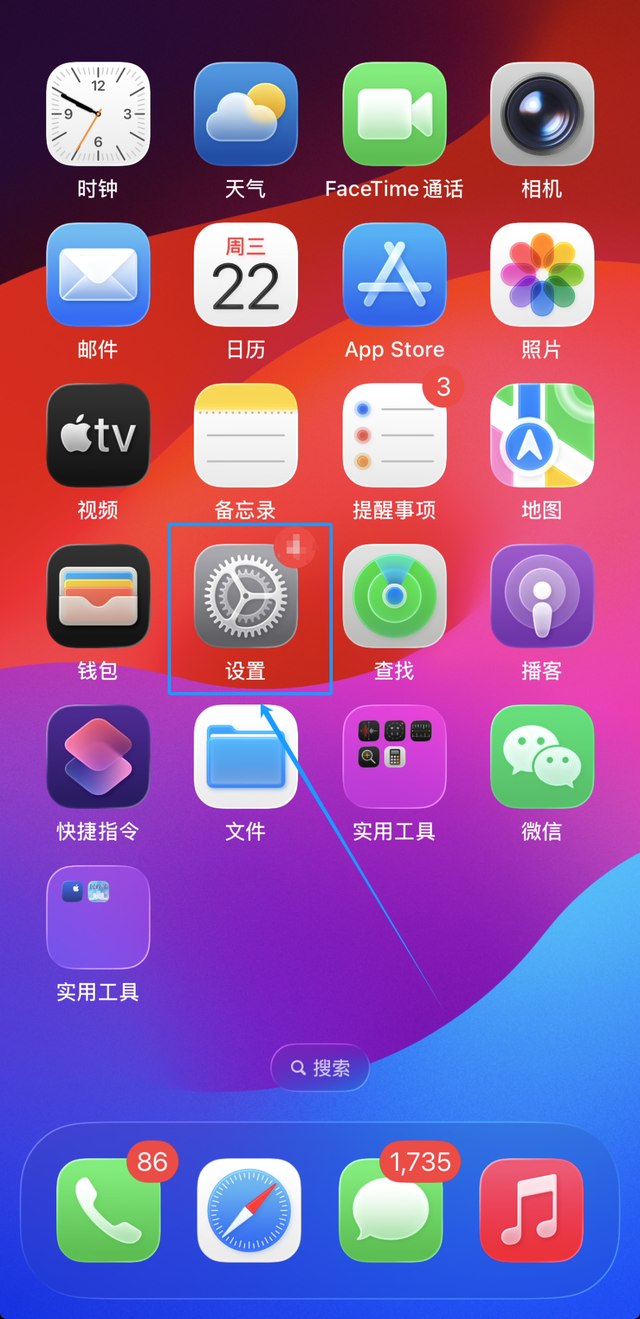Tap the 搜索 search pill
640x1319 pixels.
(x=320, y=1068)
